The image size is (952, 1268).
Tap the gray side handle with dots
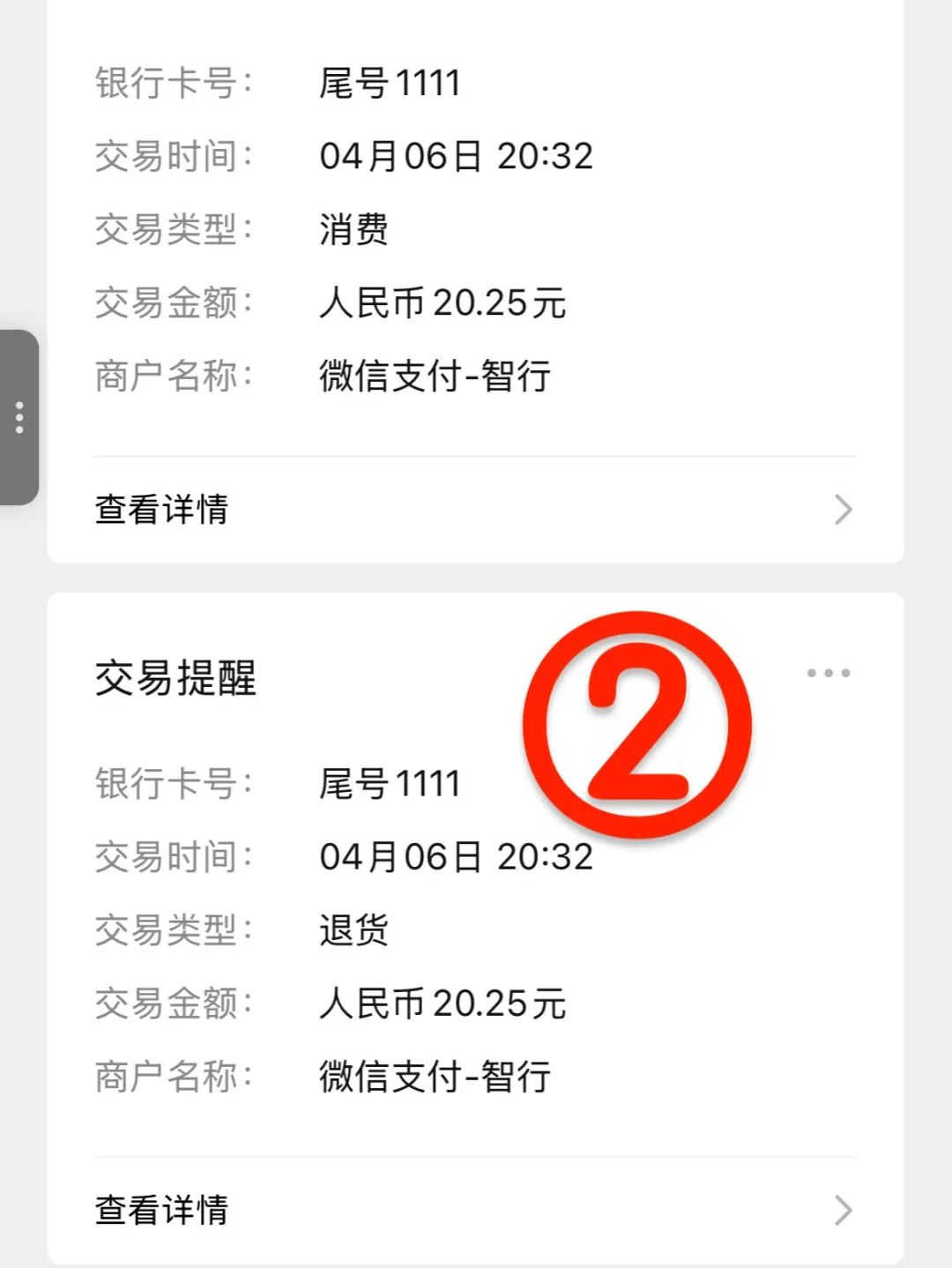pyautogui.click(x=19, y=417)
